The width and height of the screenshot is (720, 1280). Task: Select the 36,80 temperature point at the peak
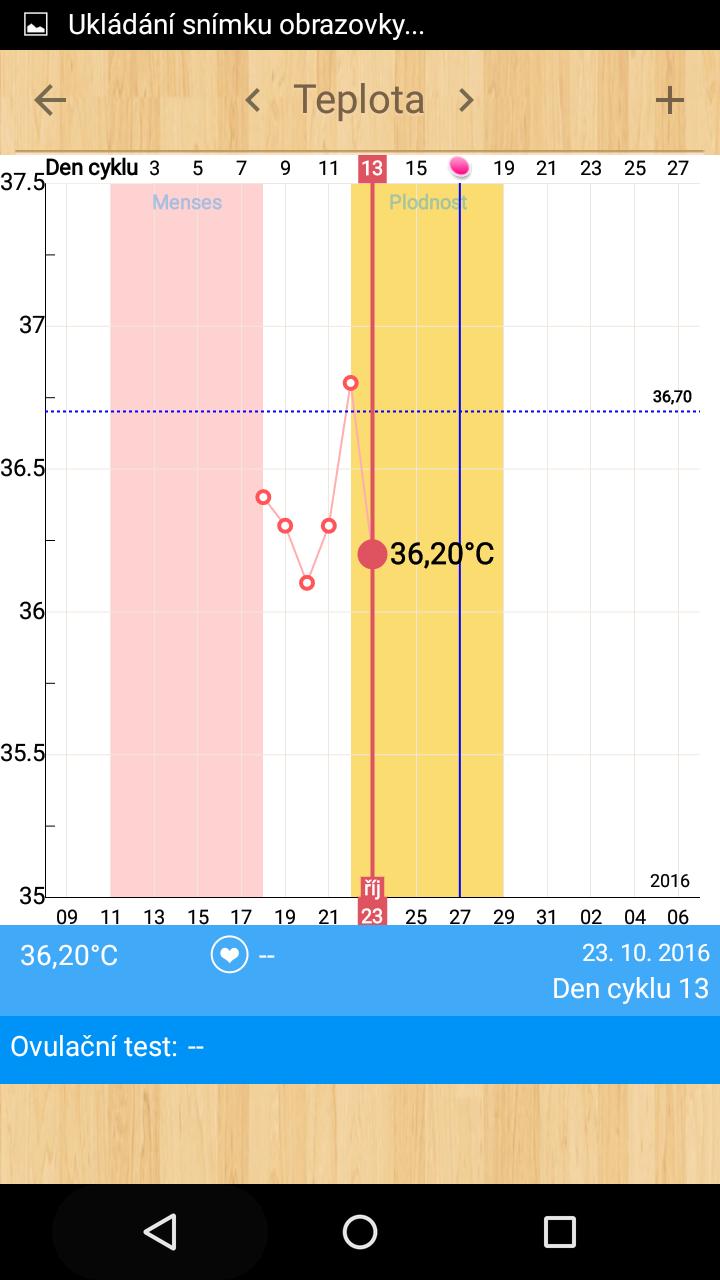(x=351, y=383)
